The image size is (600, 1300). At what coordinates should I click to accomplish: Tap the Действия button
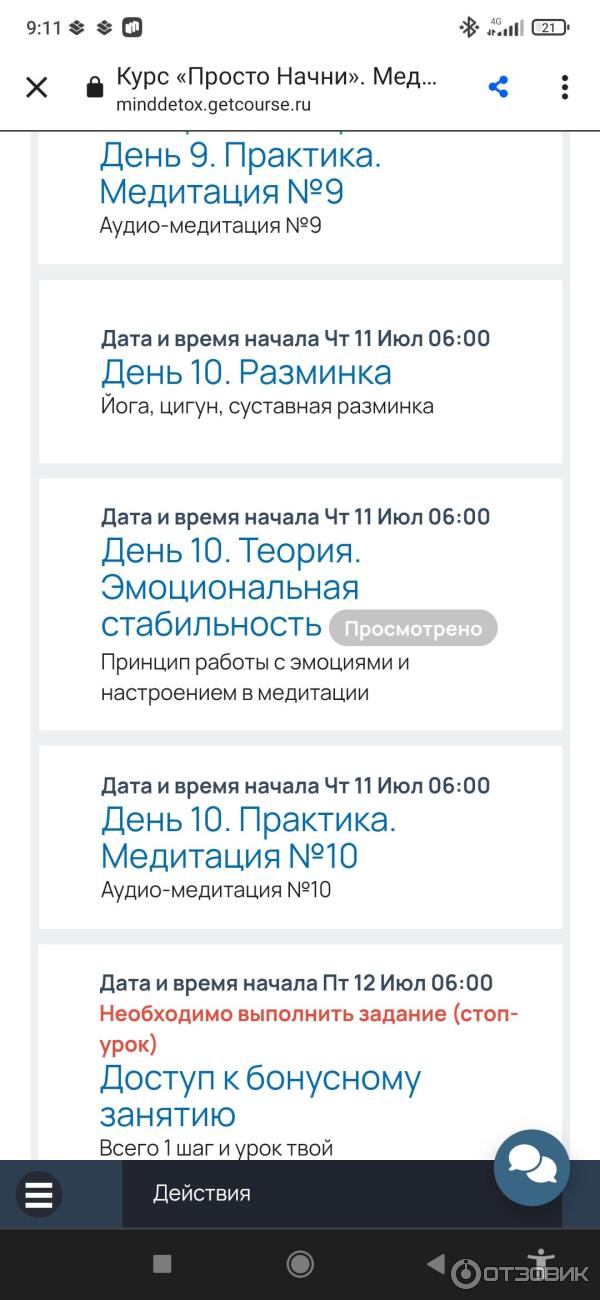202,1193
